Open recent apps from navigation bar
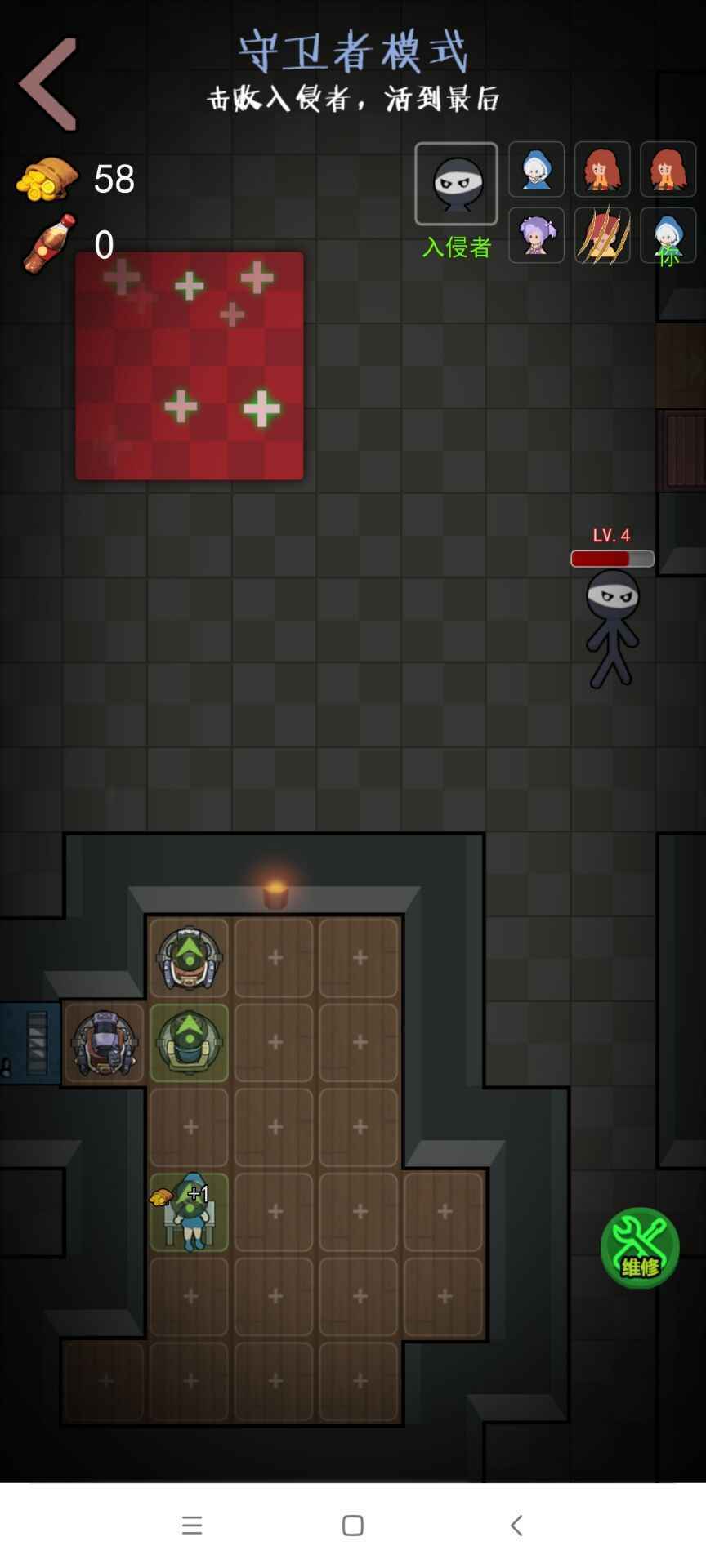Image resolution: width=706 pixels, height=1568 pixels. (x=192, y=1525)
